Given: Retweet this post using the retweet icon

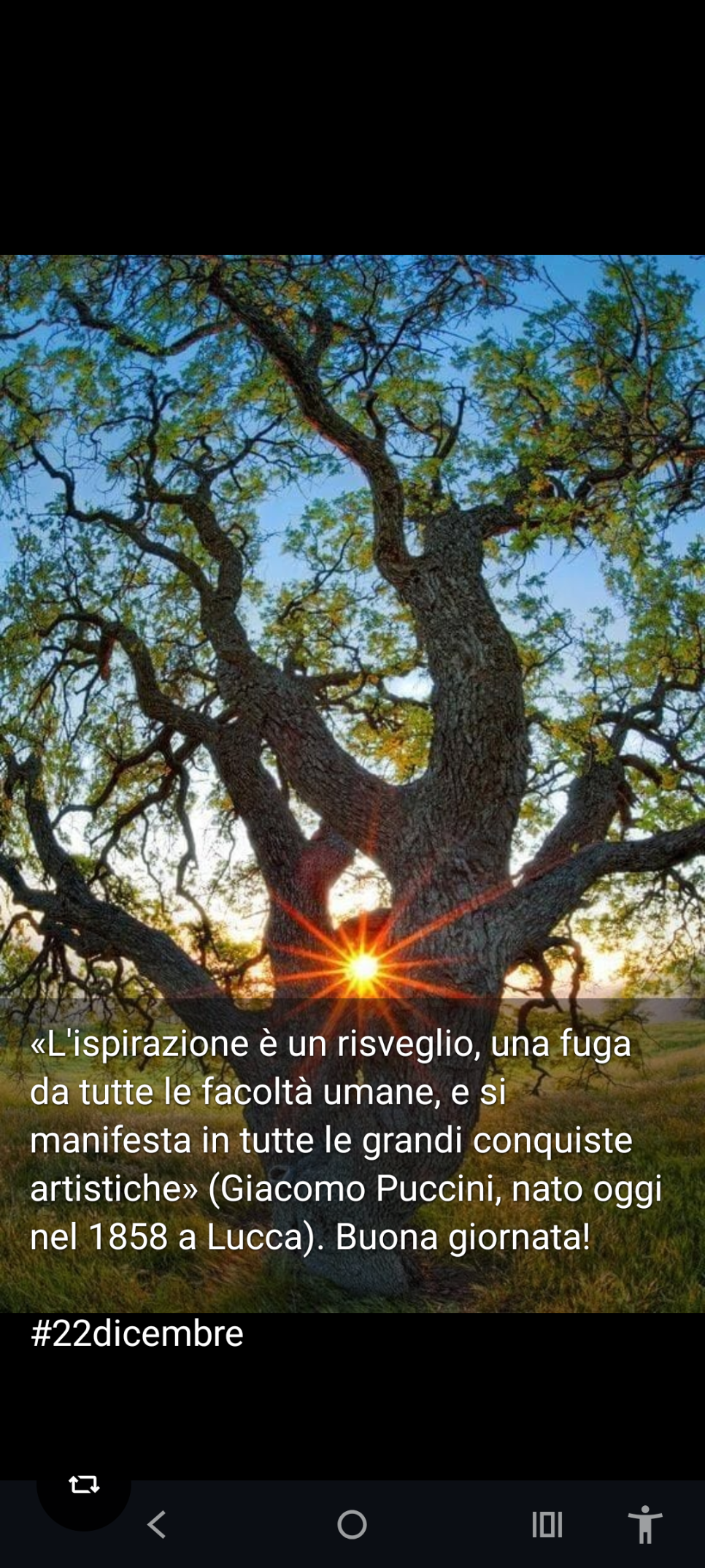Looking at the screenshot, I should tap(84, 1484).
